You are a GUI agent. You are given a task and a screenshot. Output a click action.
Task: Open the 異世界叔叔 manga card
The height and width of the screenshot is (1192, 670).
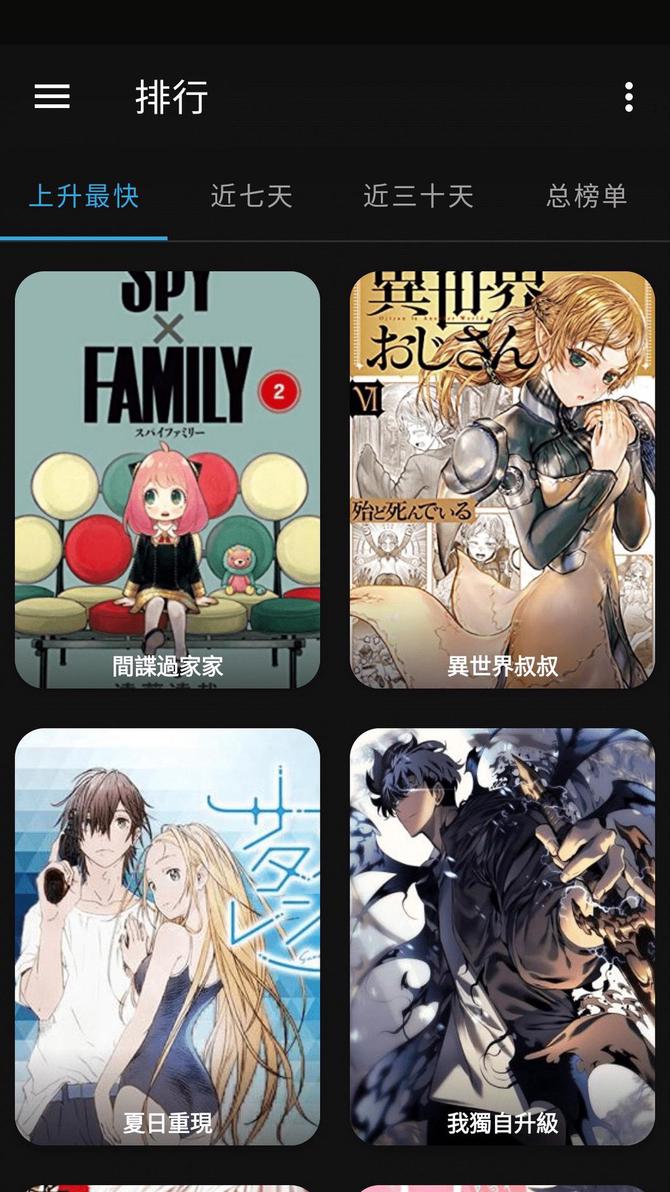pyautogui.click(x=502, y=480)
